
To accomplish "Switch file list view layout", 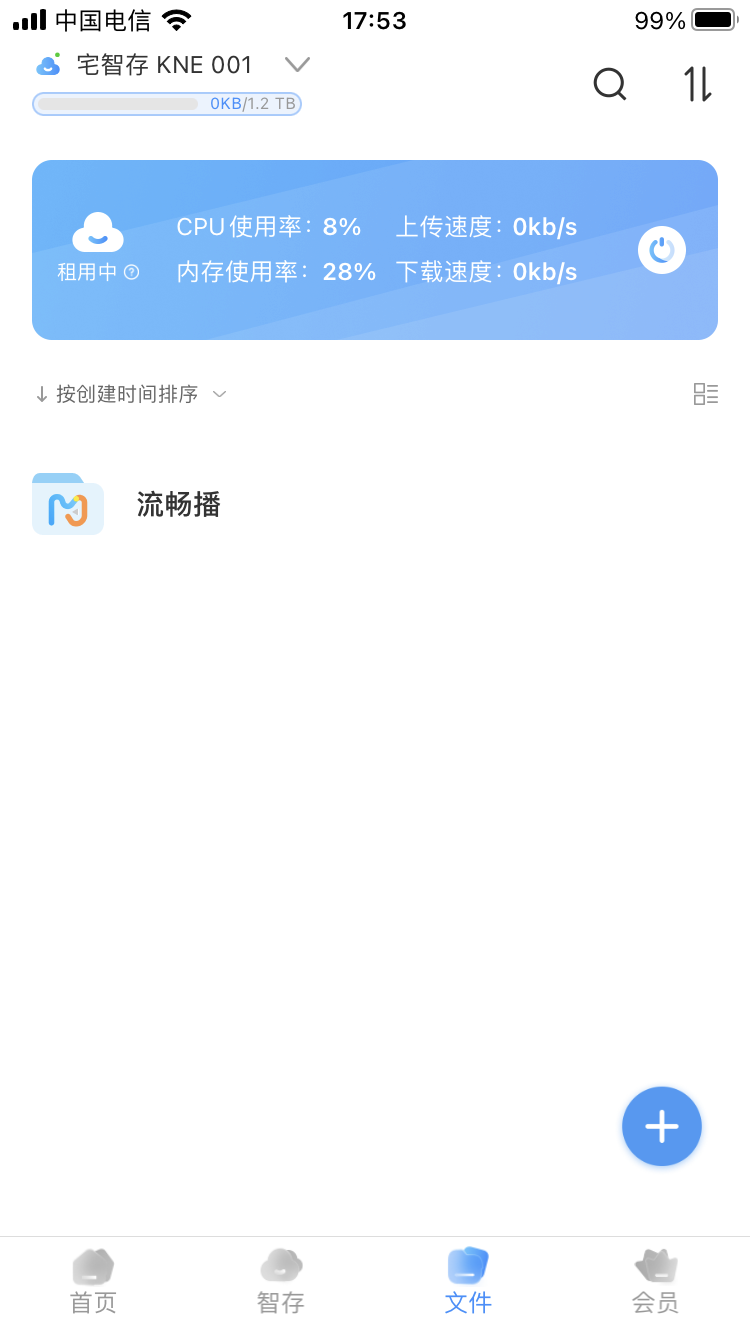I will pos(706,394).
